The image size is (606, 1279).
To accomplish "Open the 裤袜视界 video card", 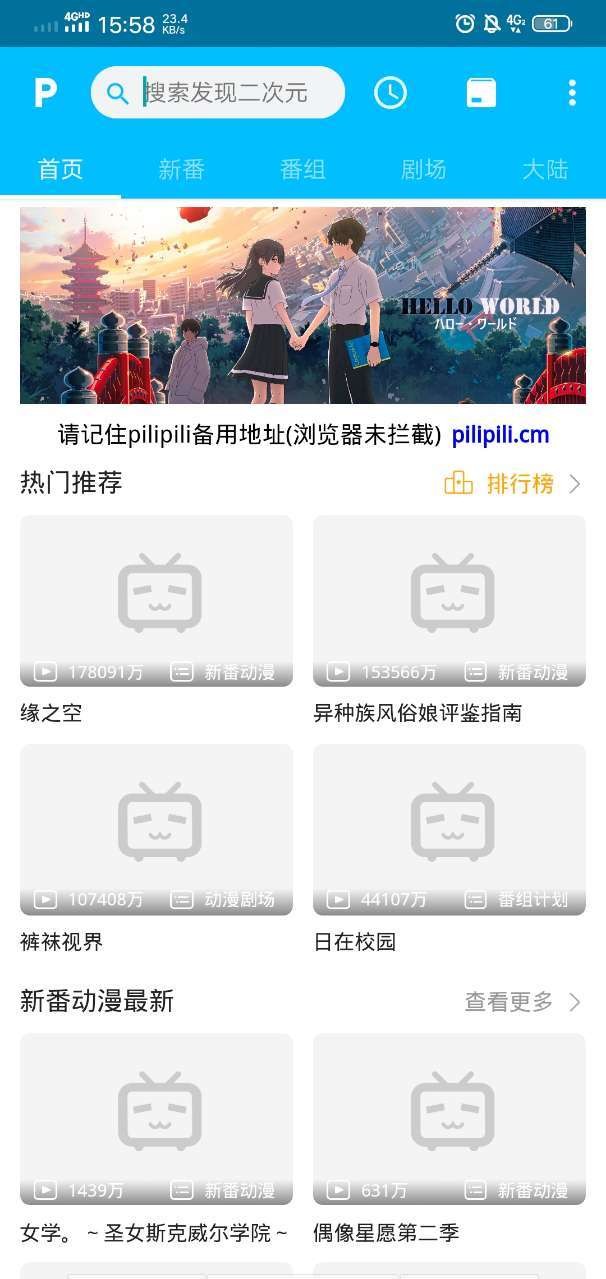I will (x=156, y=830).
